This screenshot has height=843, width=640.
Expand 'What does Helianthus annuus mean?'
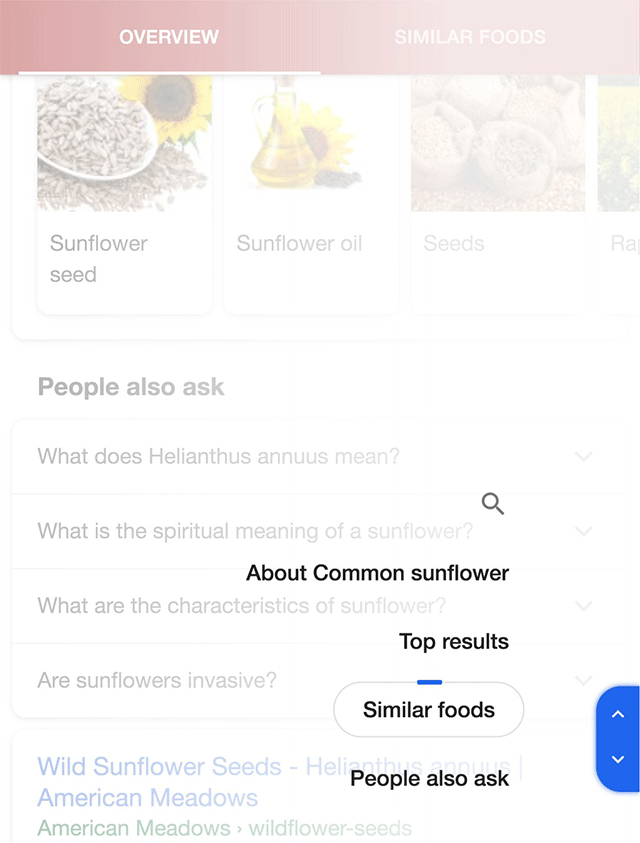pyautogui.click(x=218, y=456)
